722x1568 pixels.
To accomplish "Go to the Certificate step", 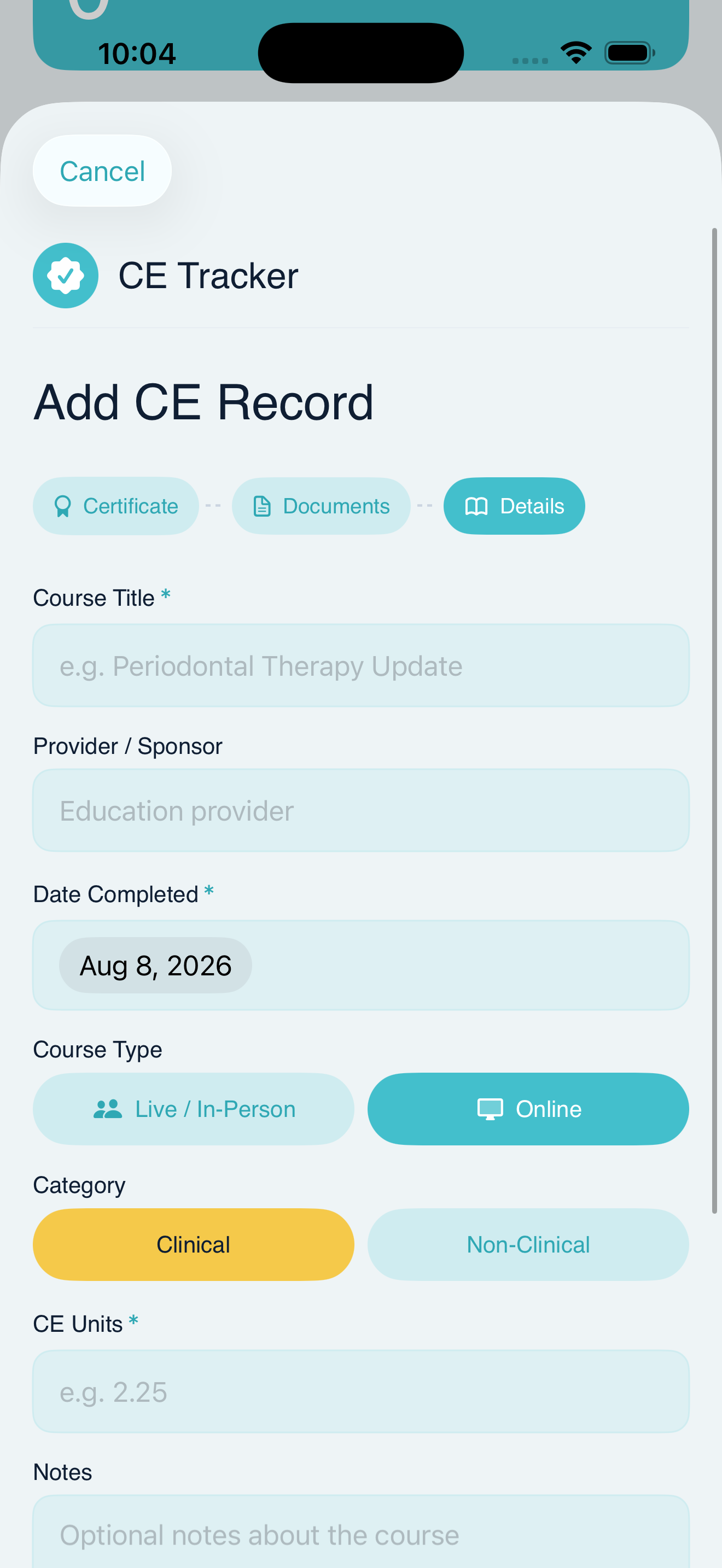I will tap(115, 506).
